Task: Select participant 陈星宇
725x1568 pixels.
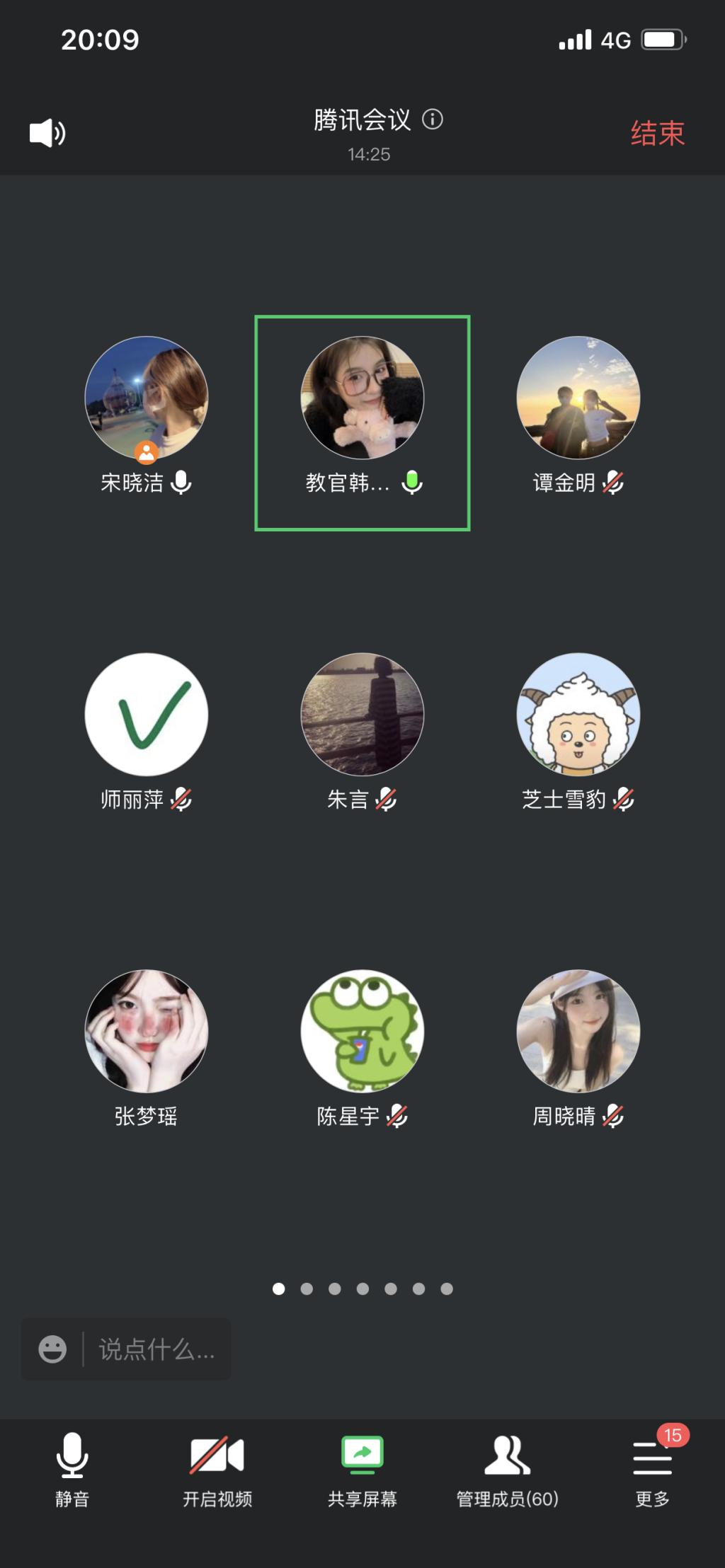Action: click(362, 1031)
